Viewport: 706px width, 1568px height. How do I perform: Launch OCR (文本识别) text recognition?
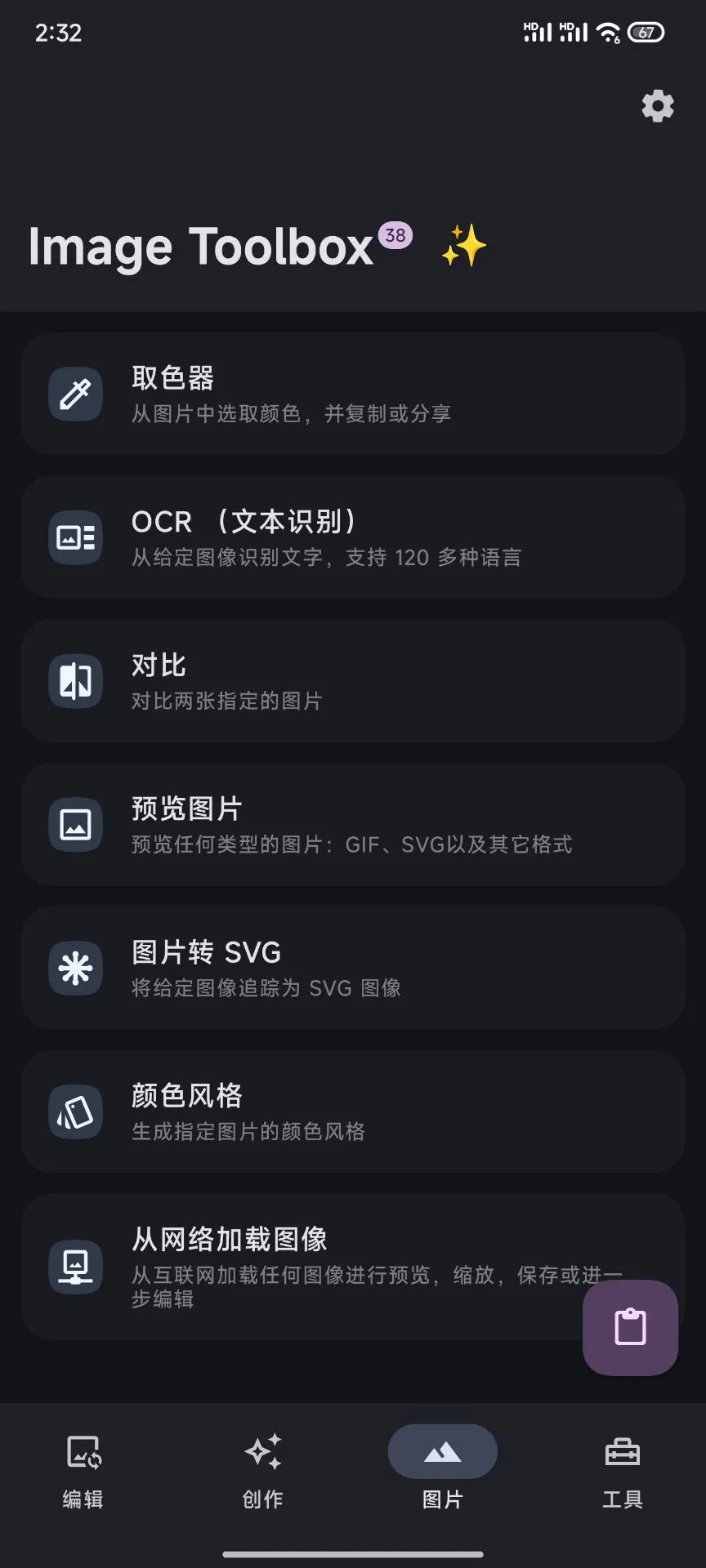pos(353,537)
